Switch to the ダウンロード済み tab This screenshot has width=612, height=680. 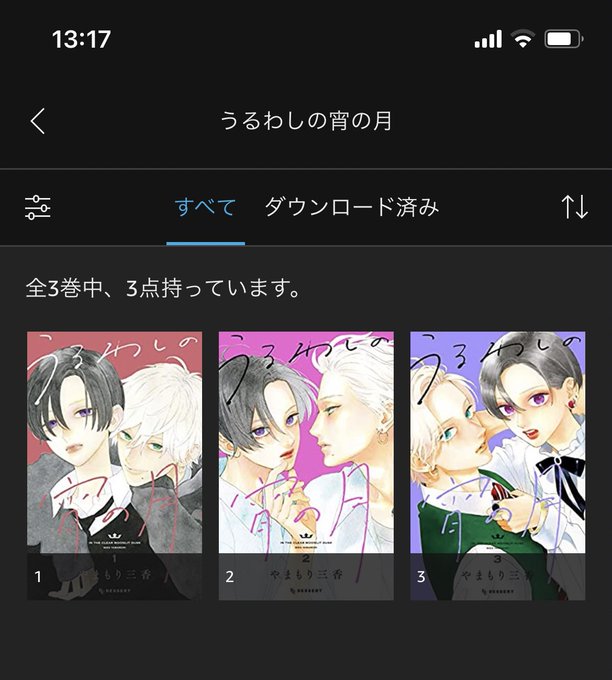point(352,207)
